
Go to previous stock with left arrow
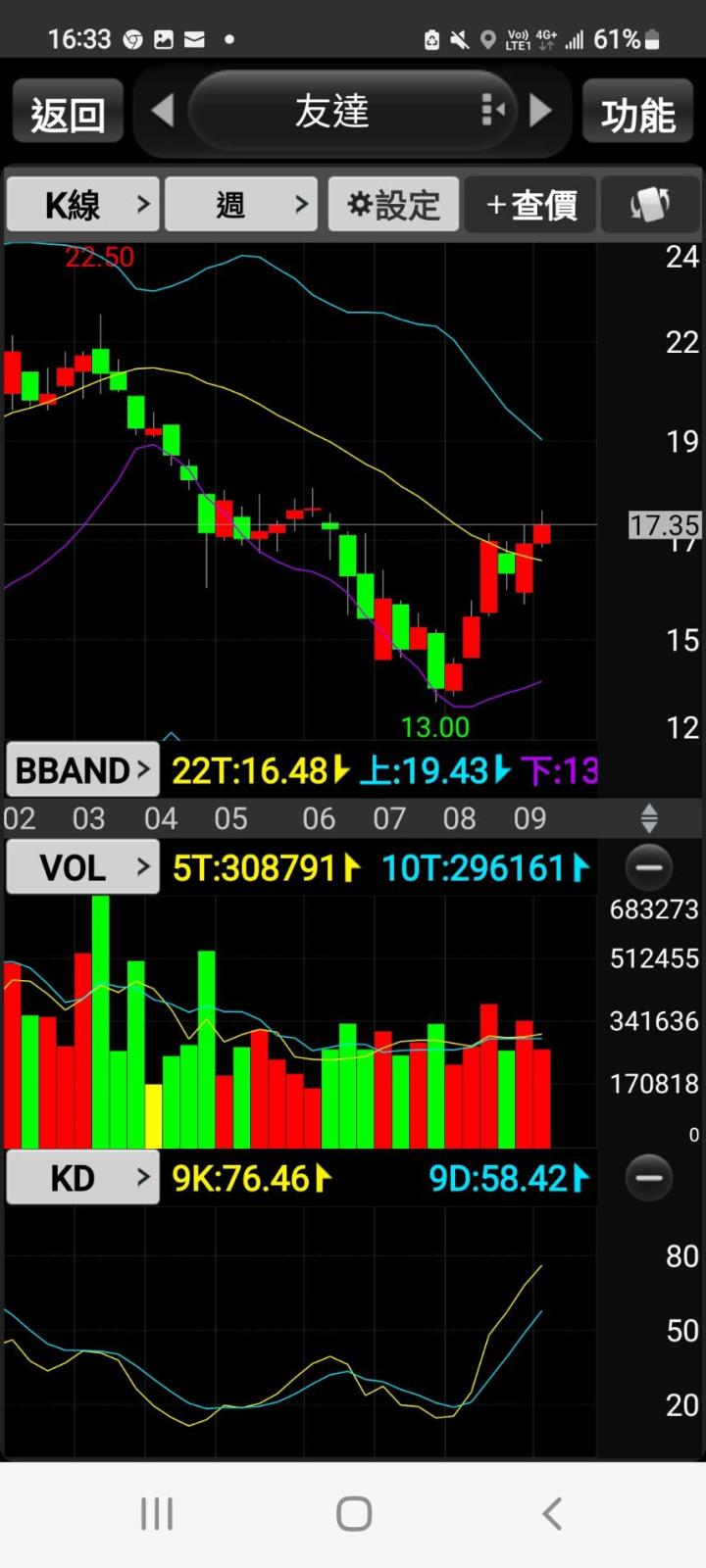pos(163,111)
